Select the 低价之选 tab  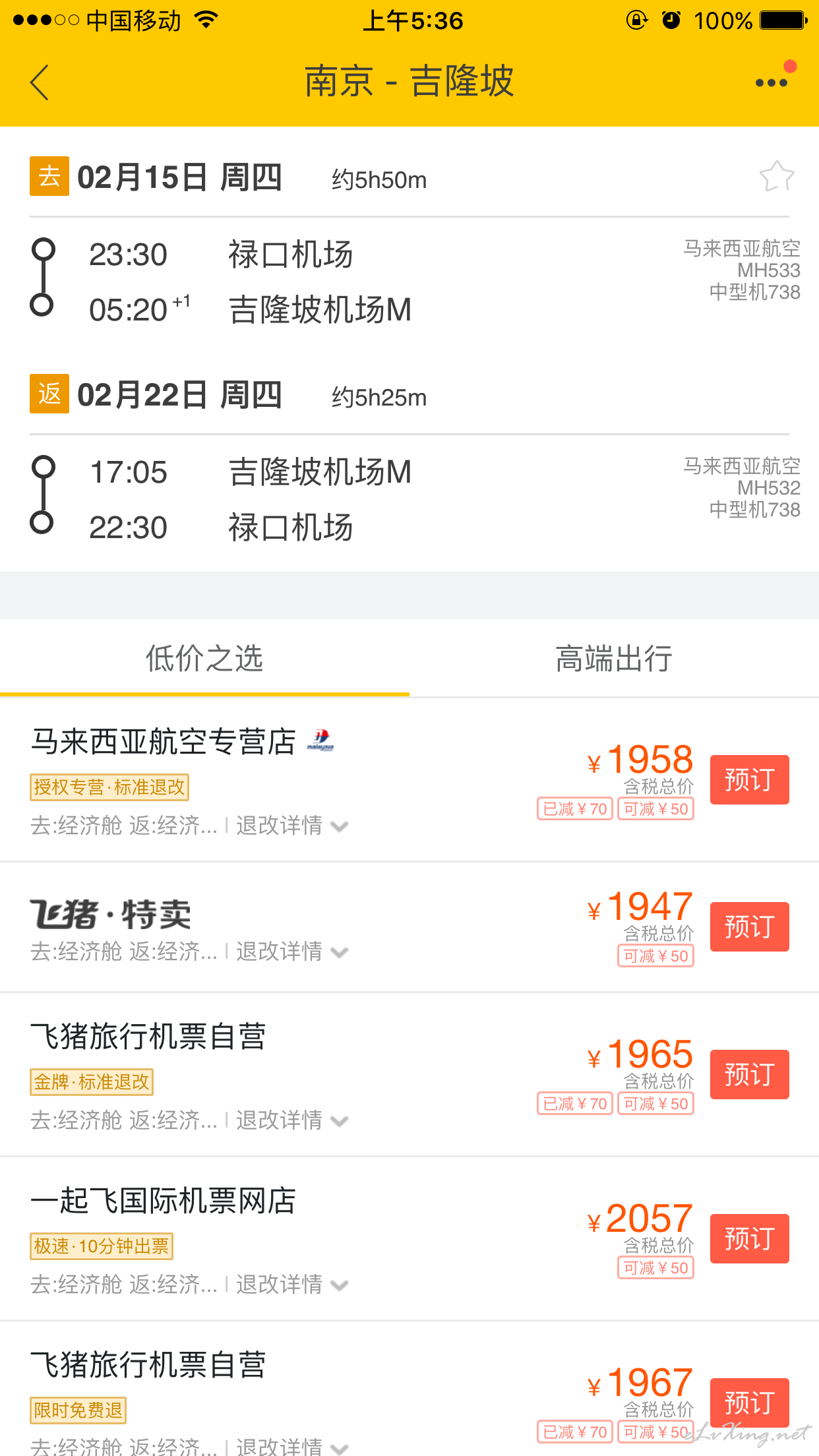point(204,658)
